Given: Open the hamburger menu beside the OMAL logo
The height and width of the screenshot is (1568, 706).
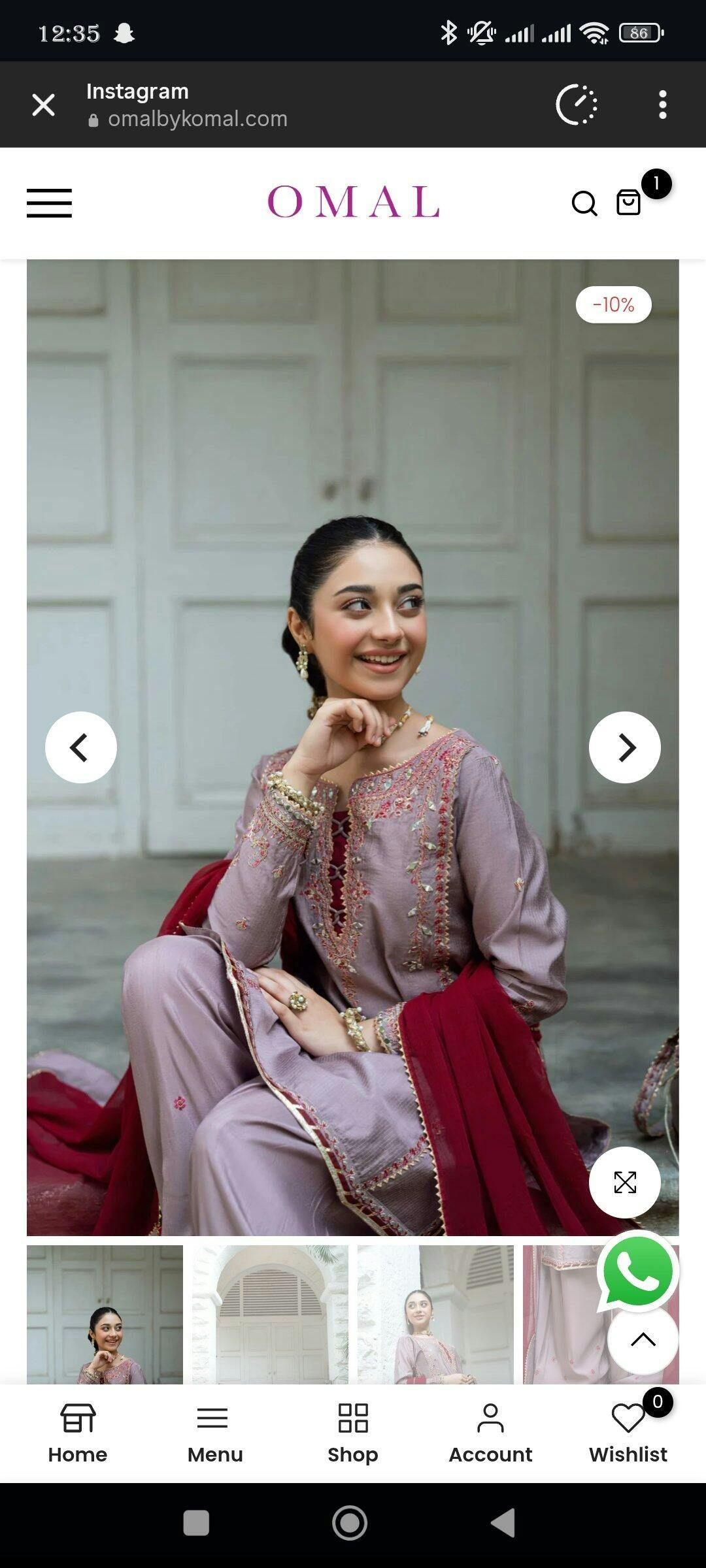Looking at the screenshot, I should (49, 203).
